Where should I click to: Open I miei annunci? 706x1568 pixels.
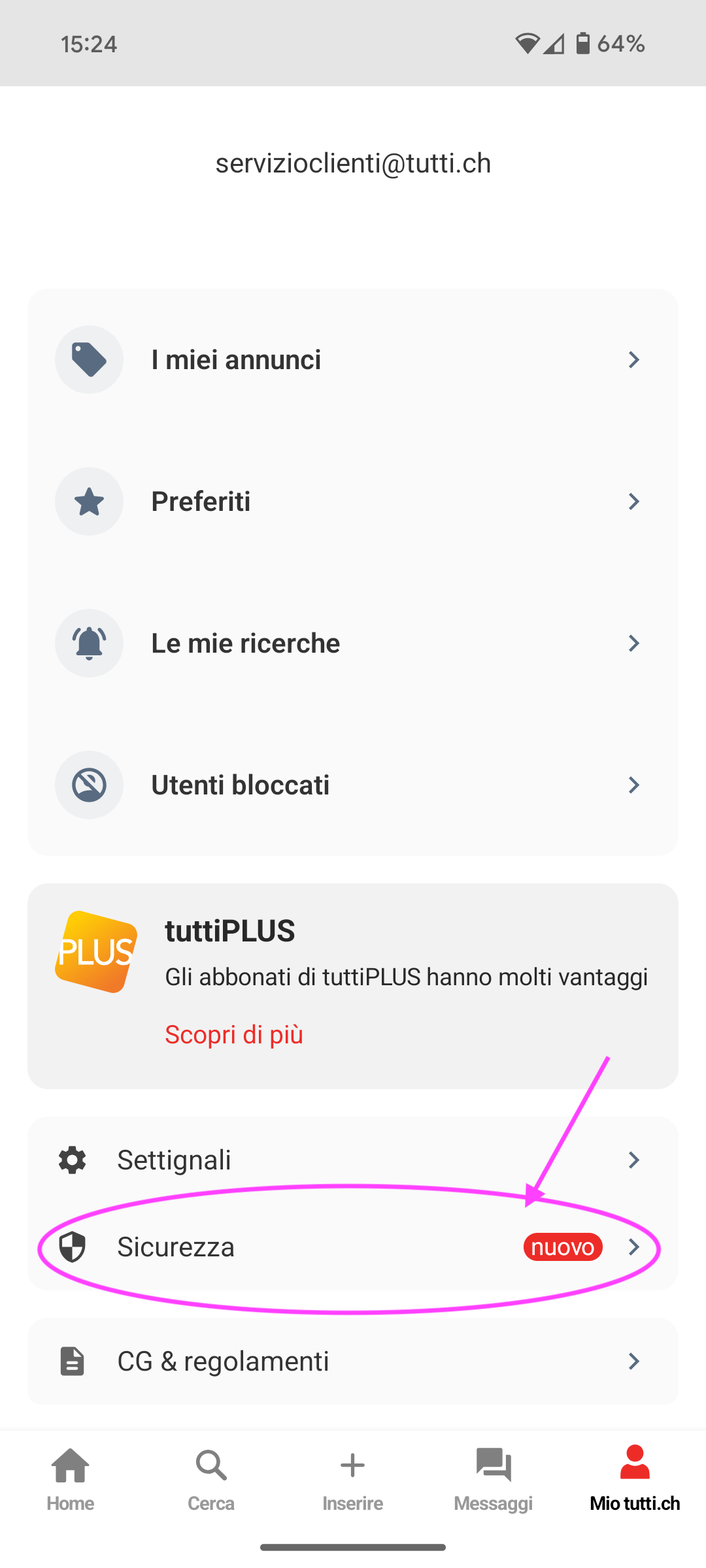353,360
